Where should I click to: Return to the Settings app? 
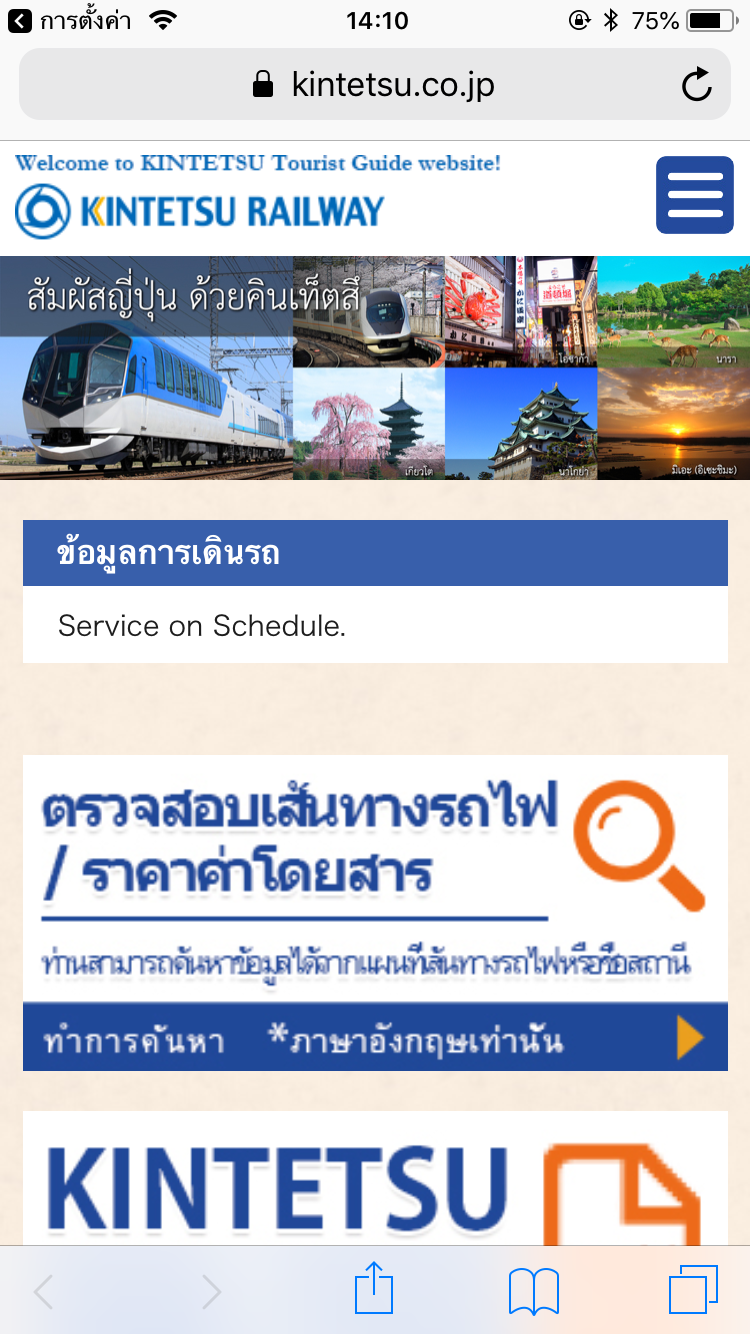pos(70,20)
